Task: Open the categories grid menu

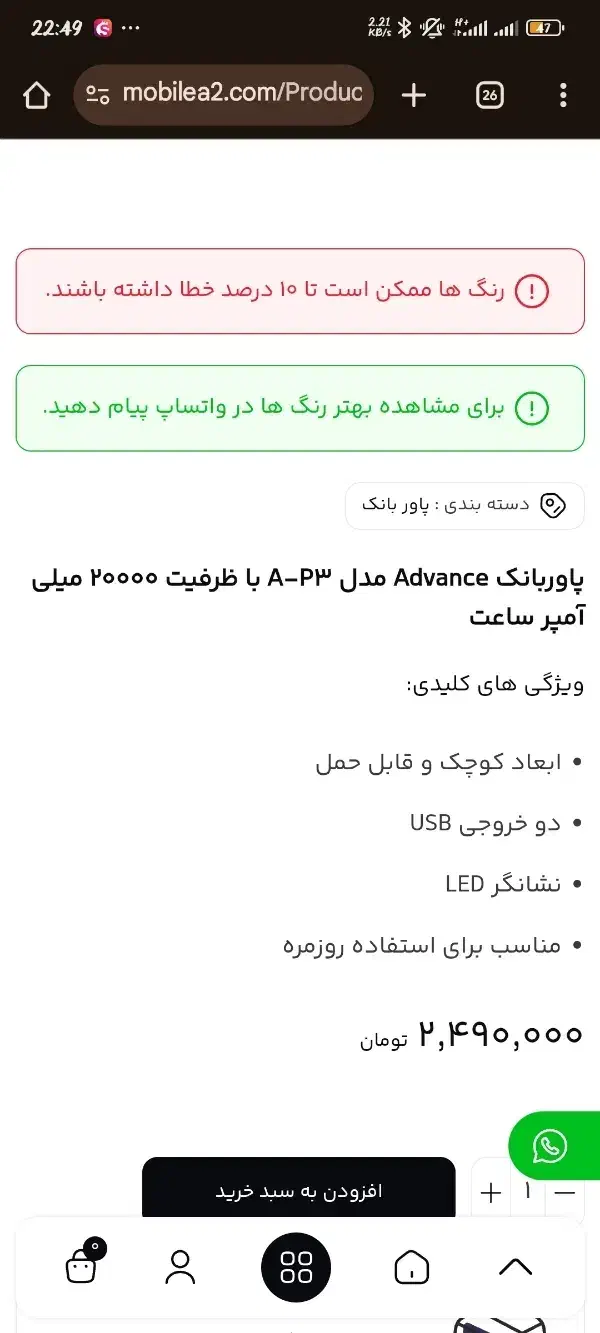Action: [297, 1267]
